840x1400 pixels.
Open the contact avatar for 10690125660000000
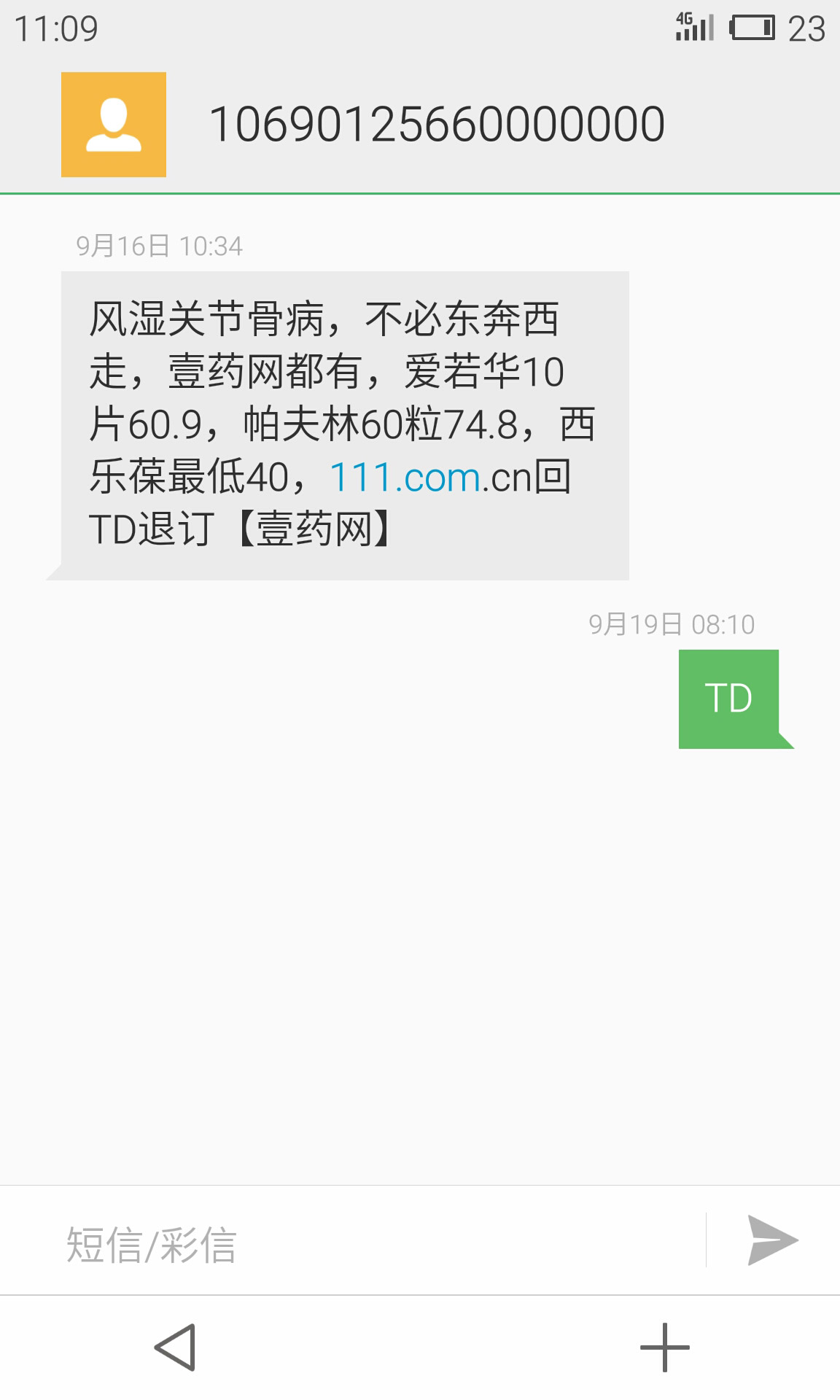(114, 125)
